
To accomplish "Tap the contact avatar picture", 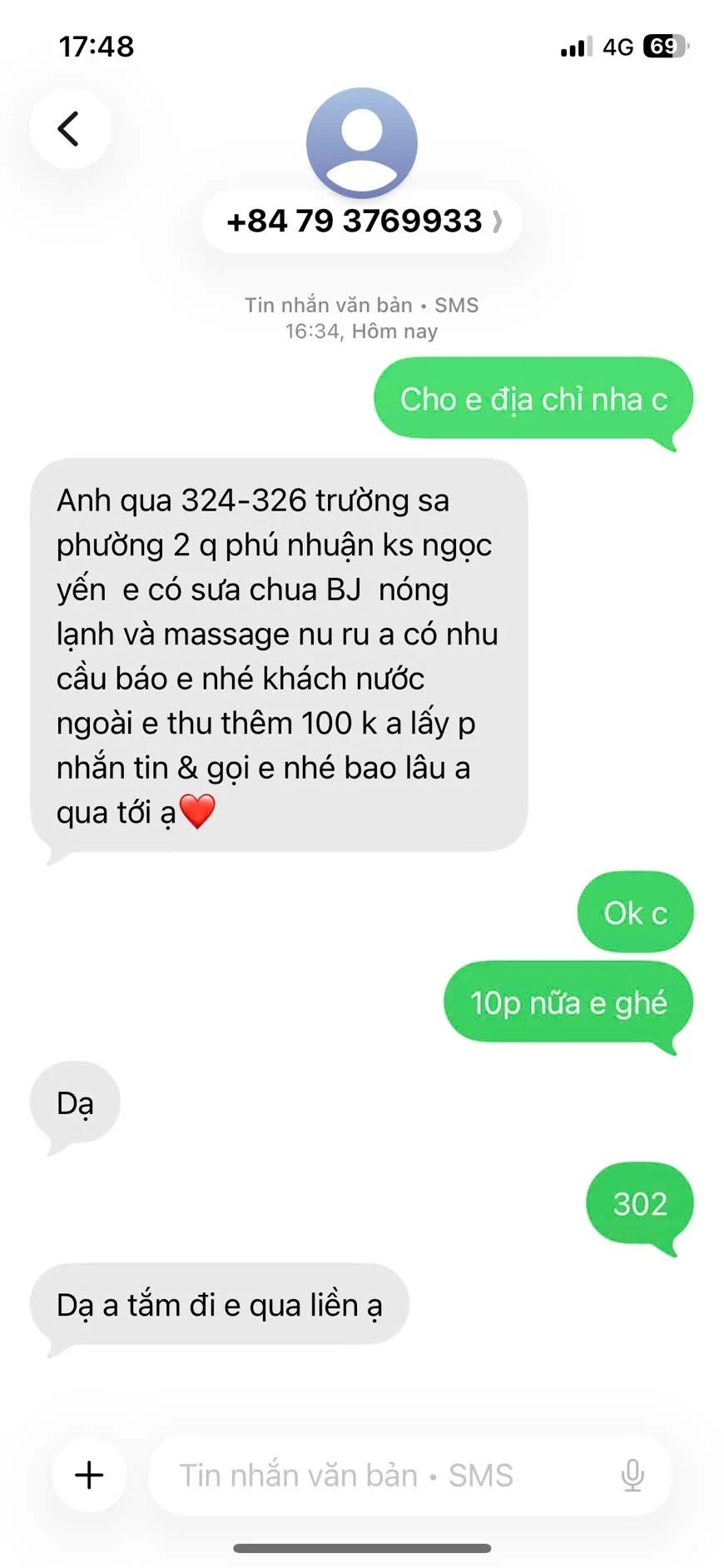I will coord(362,142).
